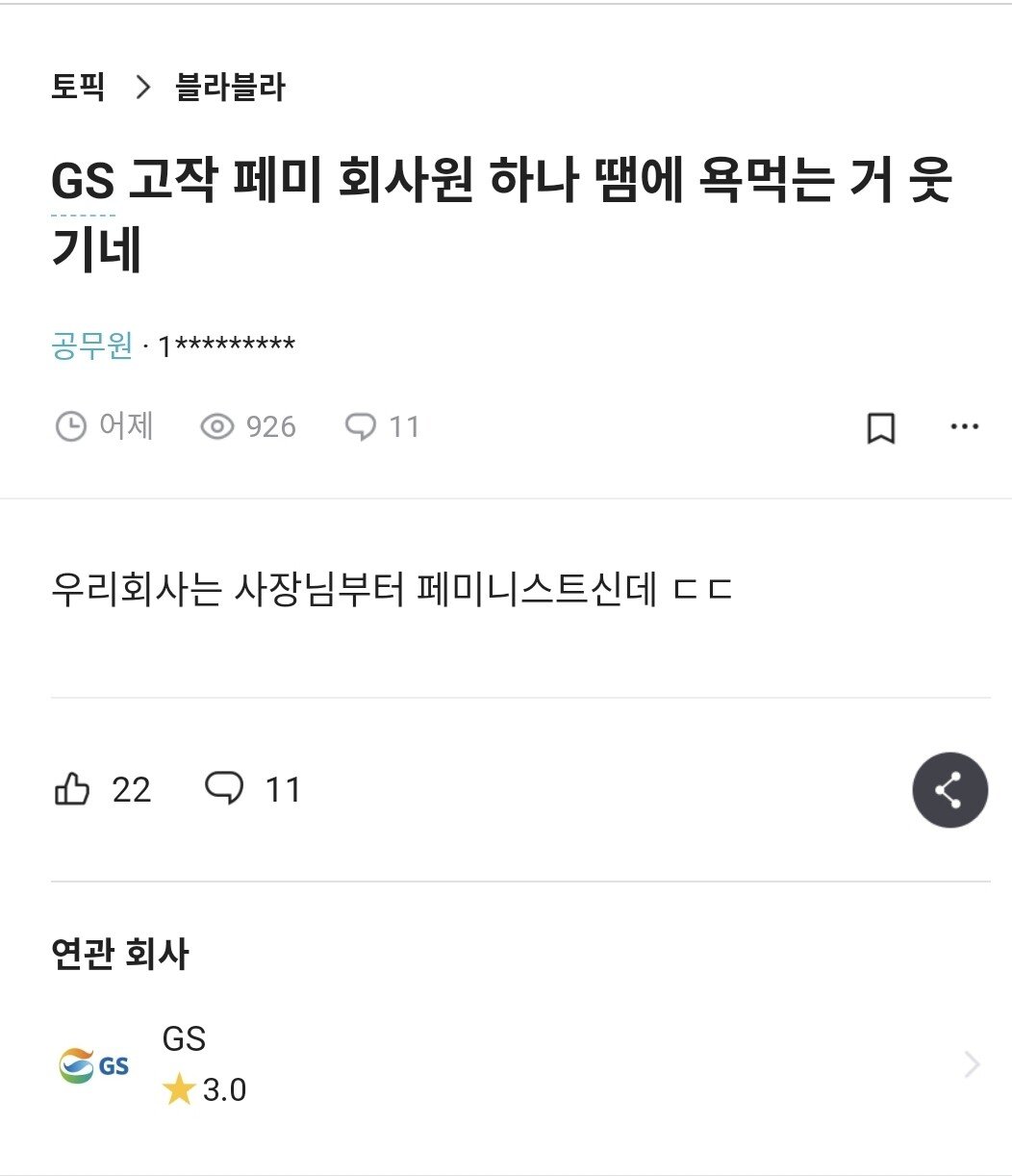Open the three-dot overflow menu
Screen dimensions: 1012x1176
click(x=964, y=426)
